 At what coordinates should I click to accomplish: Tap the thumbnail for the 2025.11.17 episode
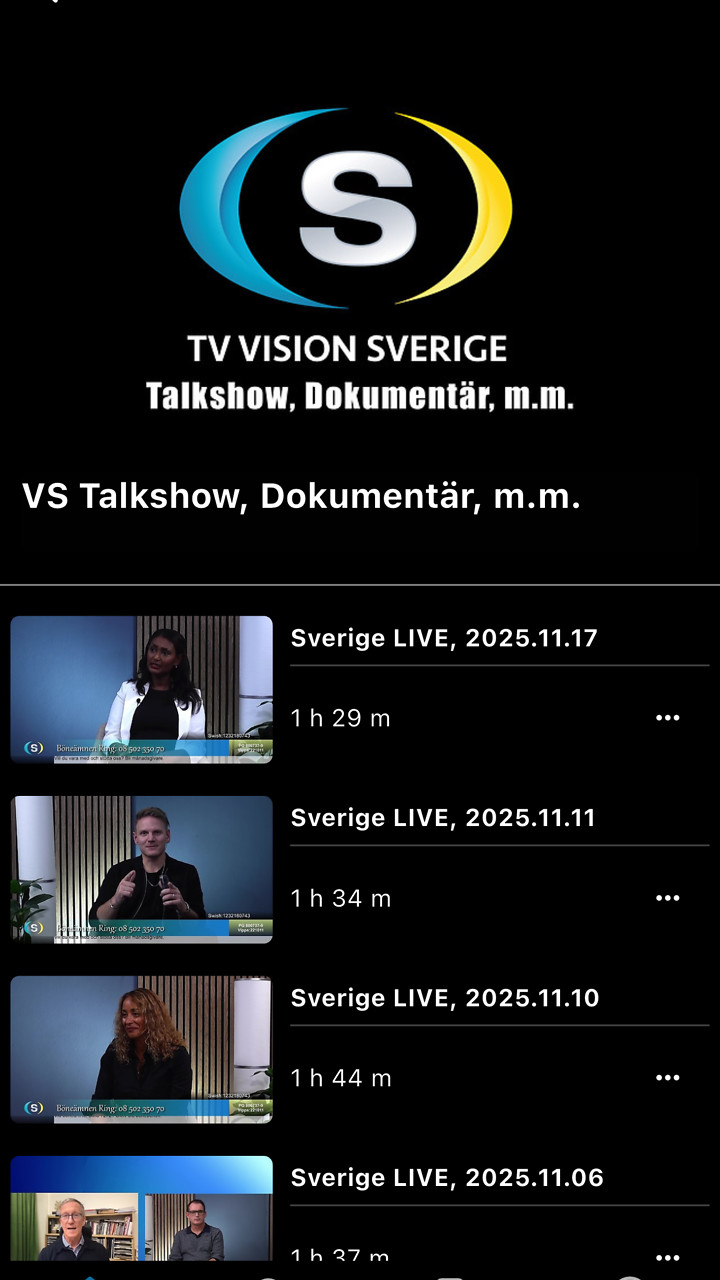(141, 689)
